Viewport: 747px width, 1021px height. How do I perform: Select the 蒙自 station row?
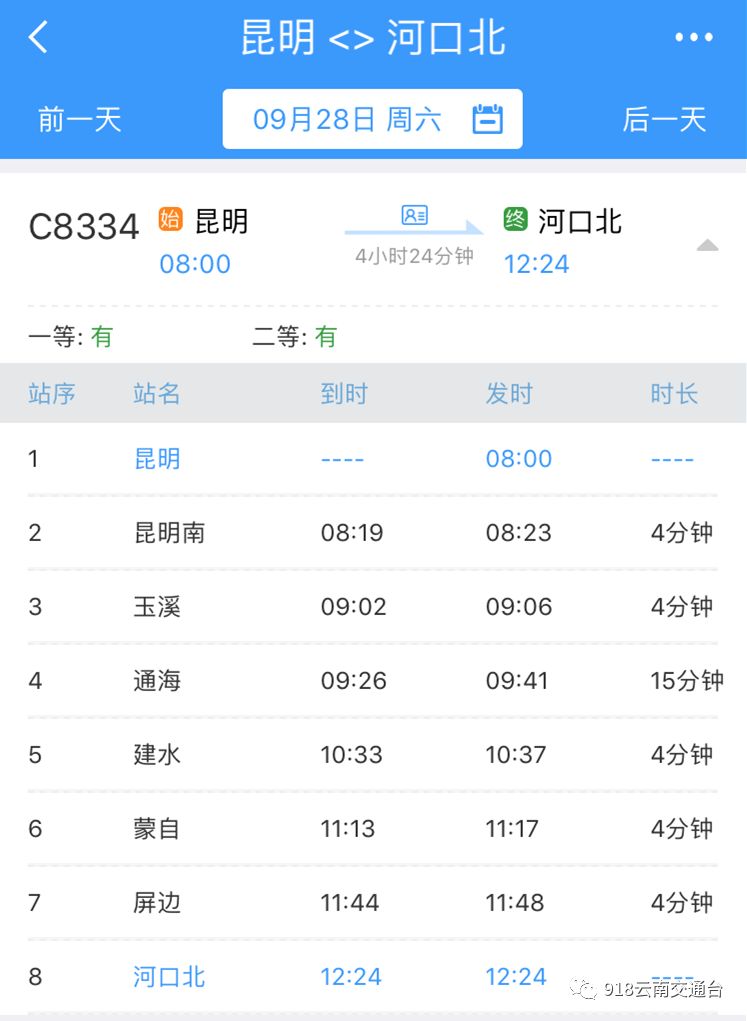[x=156, y=828]
